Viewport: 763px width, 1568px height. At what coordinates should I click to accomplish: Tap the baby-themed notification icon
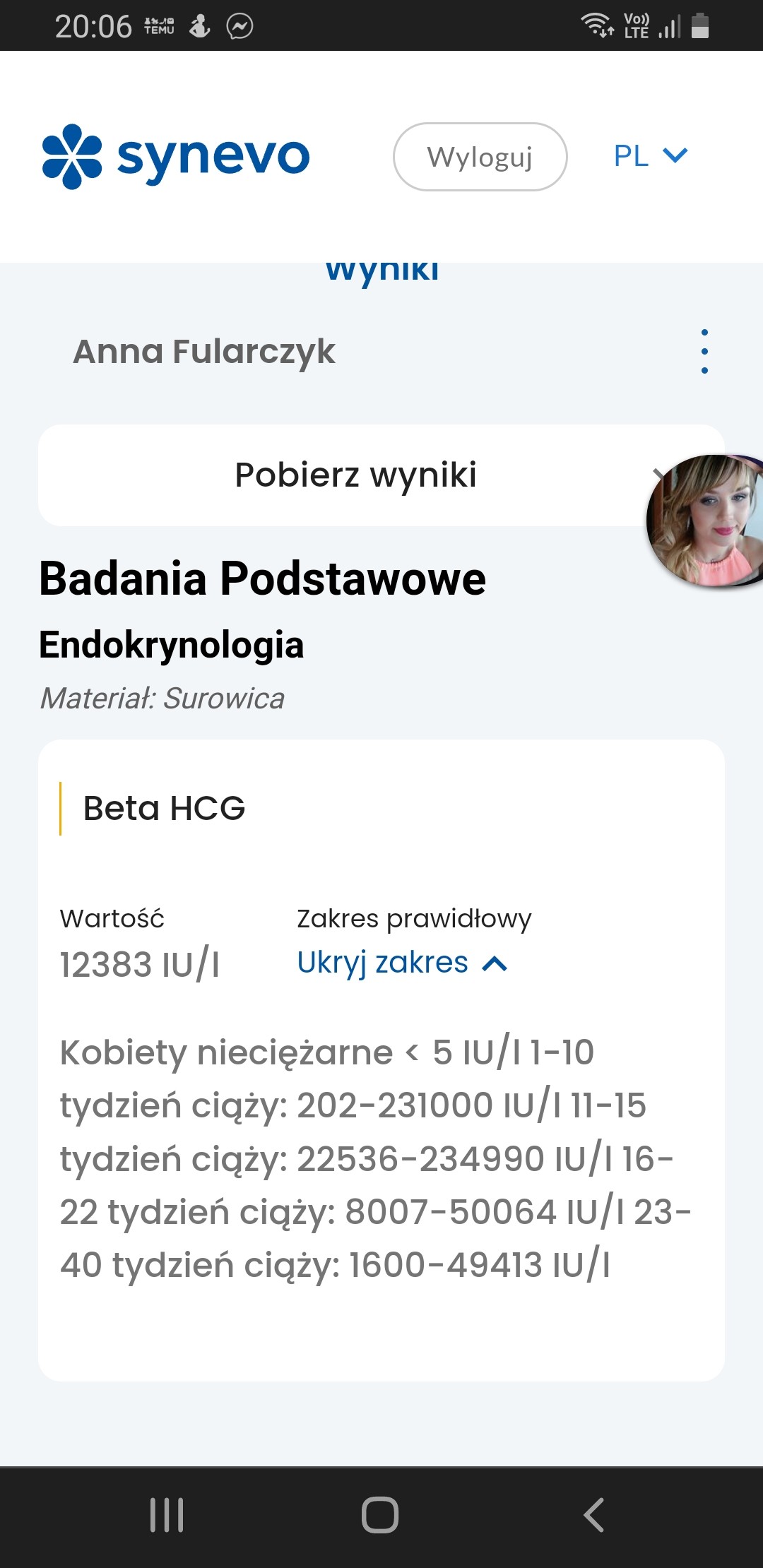coord(199,25)
